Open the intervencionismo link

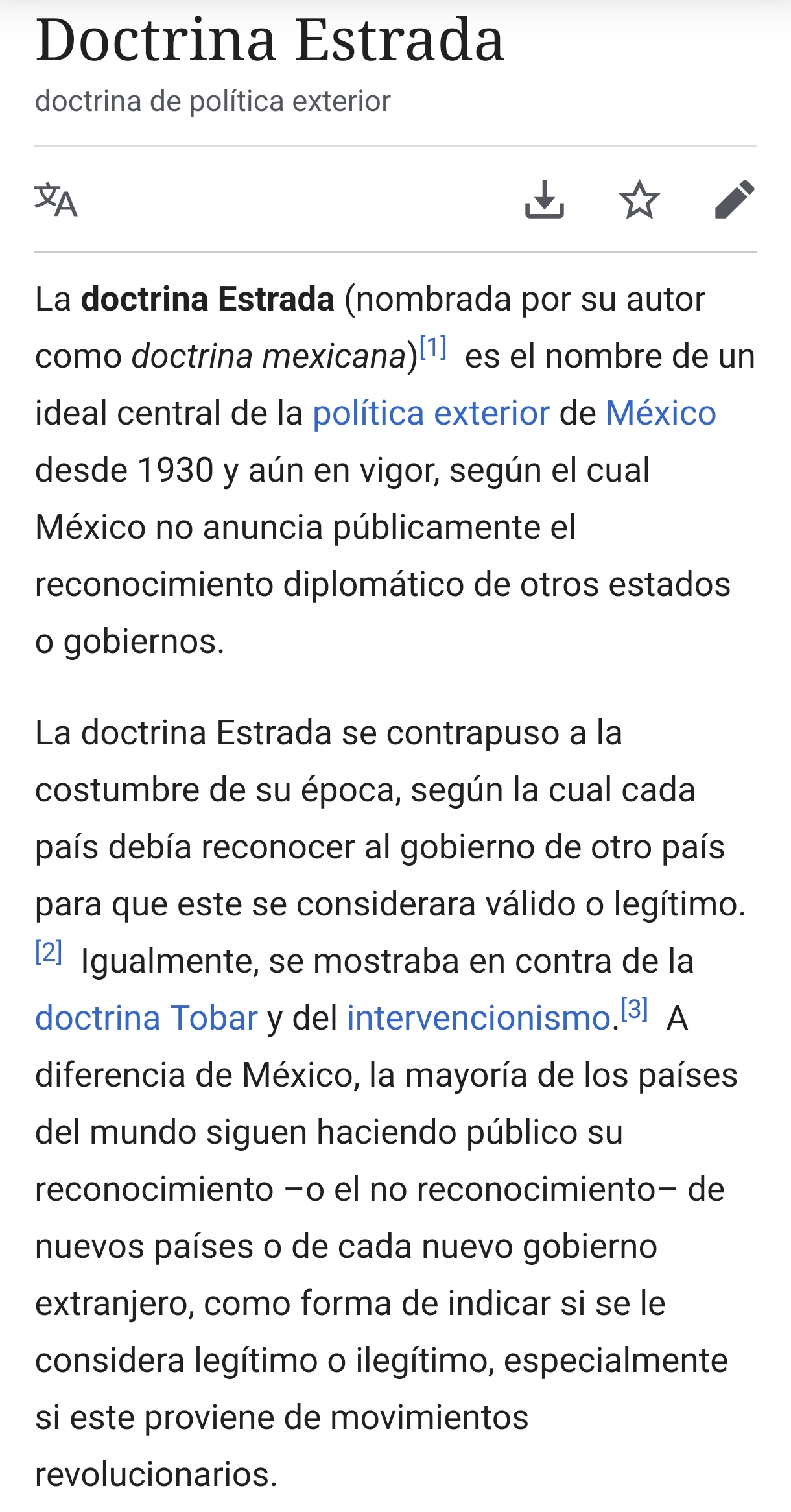click(x=479, y=1018)
